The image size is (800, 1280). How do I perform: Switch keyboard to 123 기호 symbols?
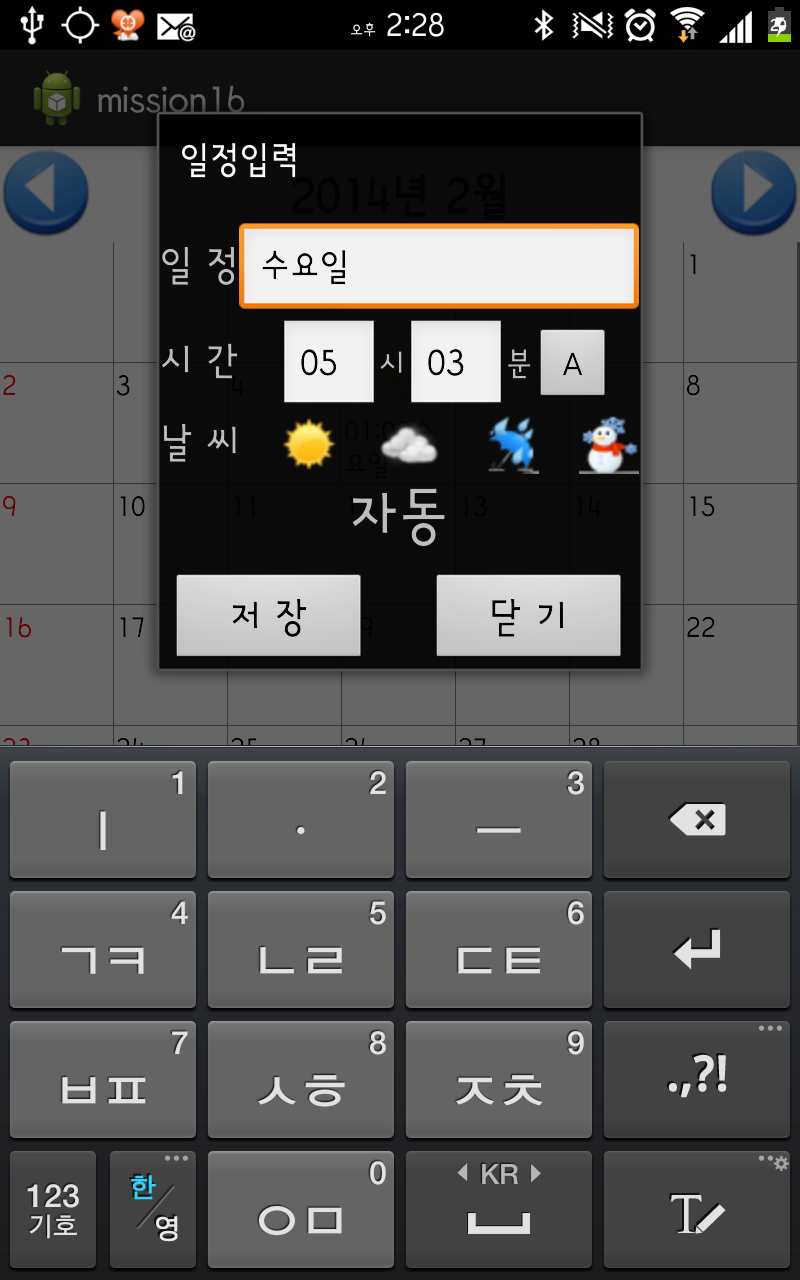click(x=53, y=1210)
